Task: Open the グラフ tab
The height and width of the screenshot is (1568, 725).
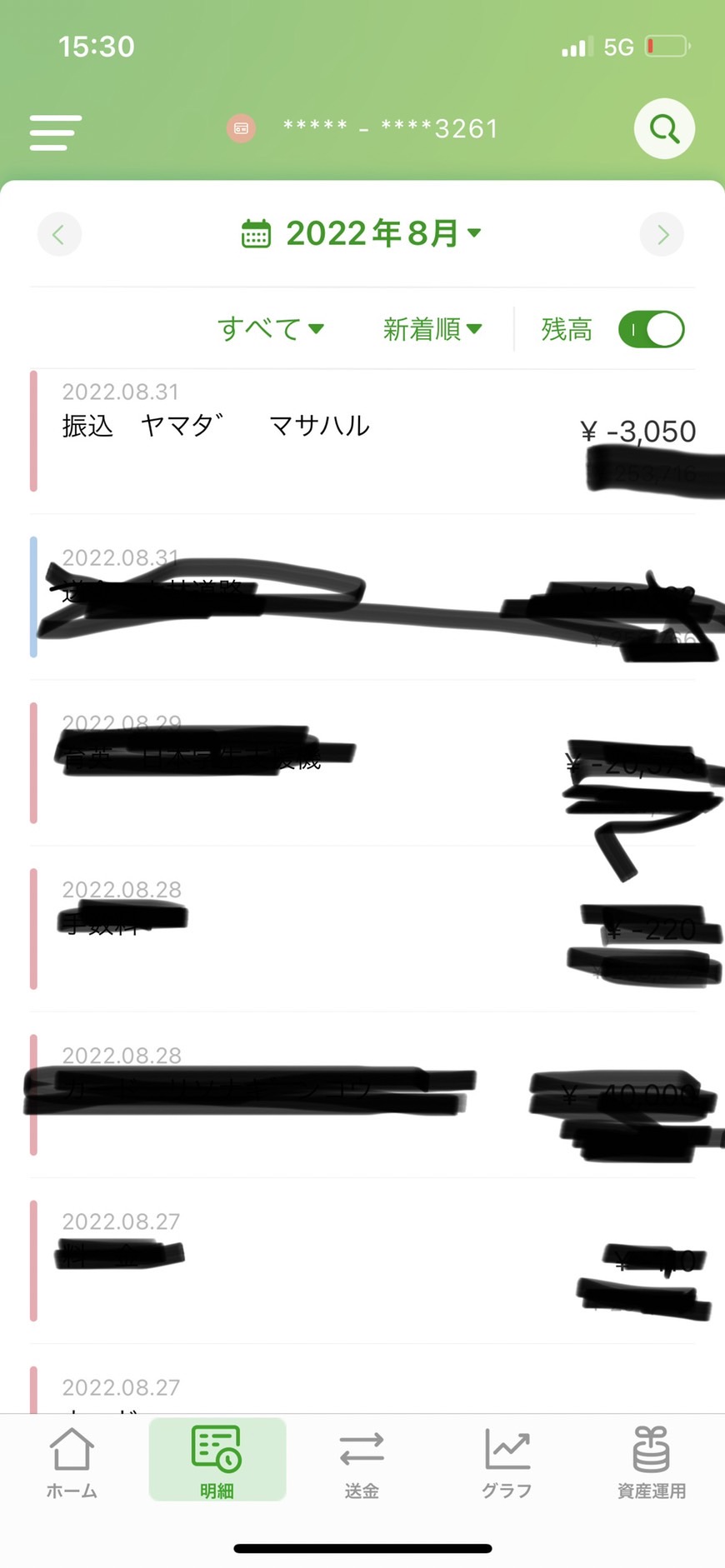Action: [507, 1462]
